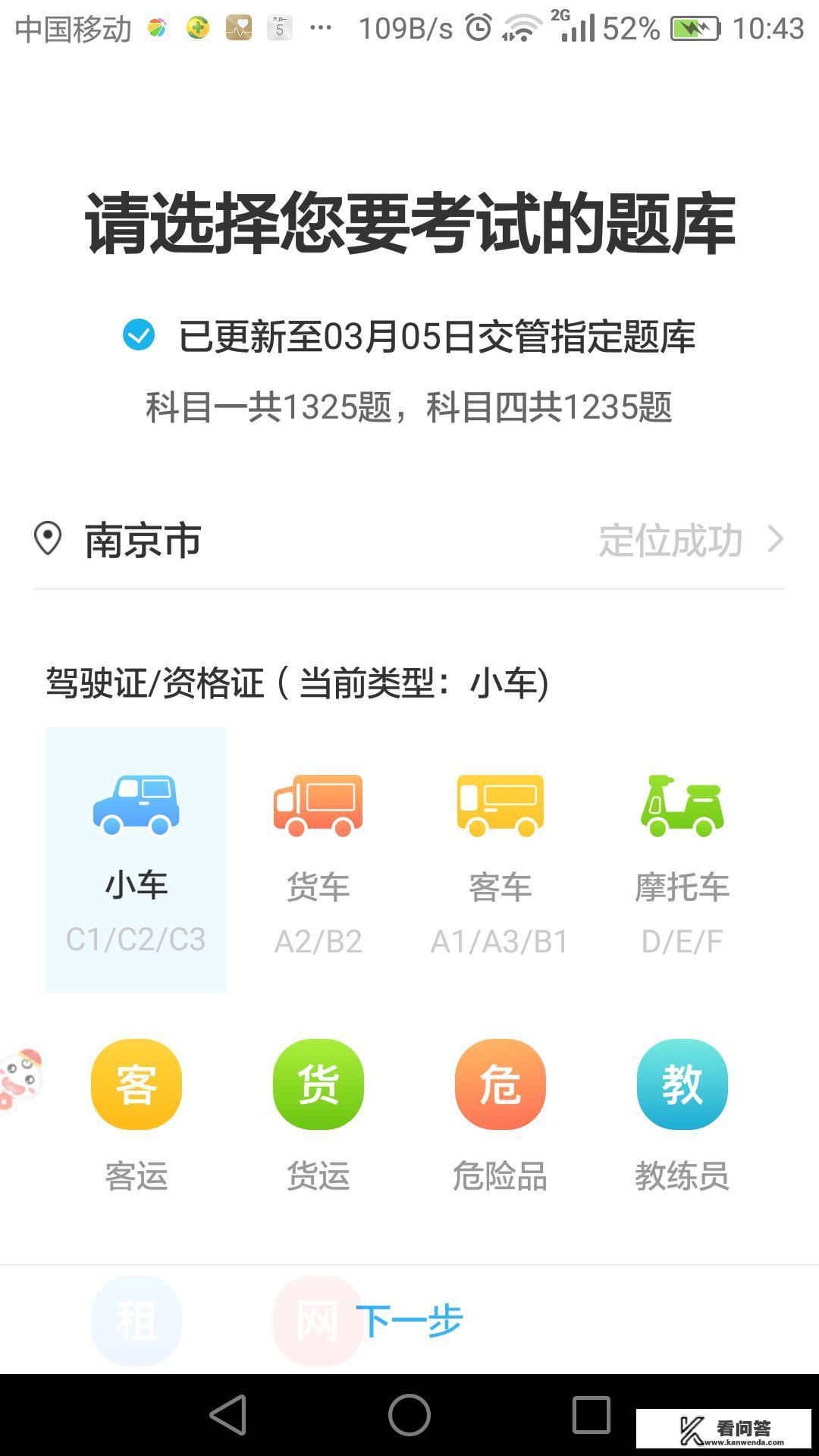Select the 货车 truck icon
This screenshot has width=819, height=1456.
click(x=318, y=805)
